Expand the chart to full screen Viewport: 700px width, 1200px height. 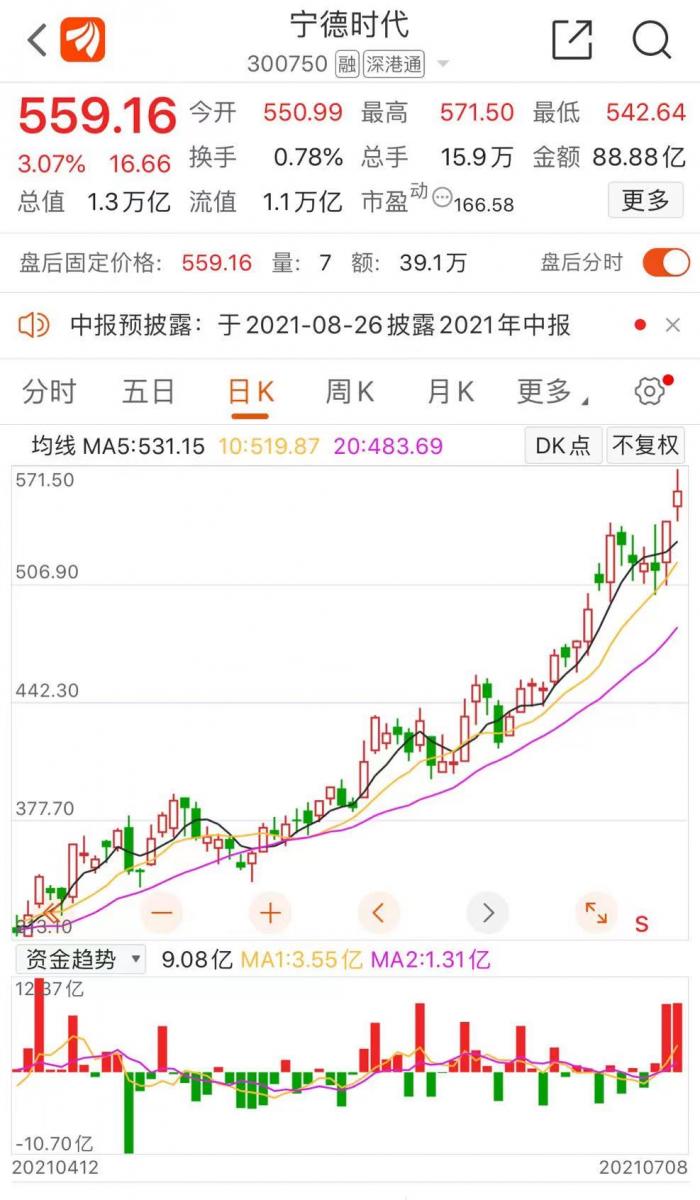(596, 912)
